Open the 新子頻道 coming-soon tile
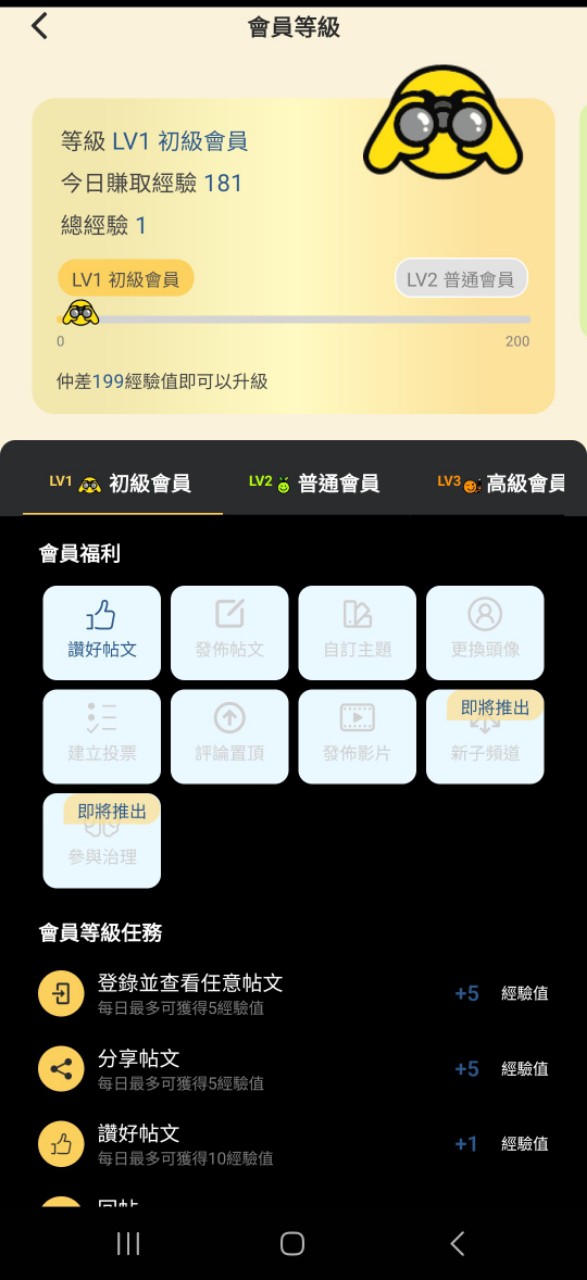587x1280 pixels. 485,737
